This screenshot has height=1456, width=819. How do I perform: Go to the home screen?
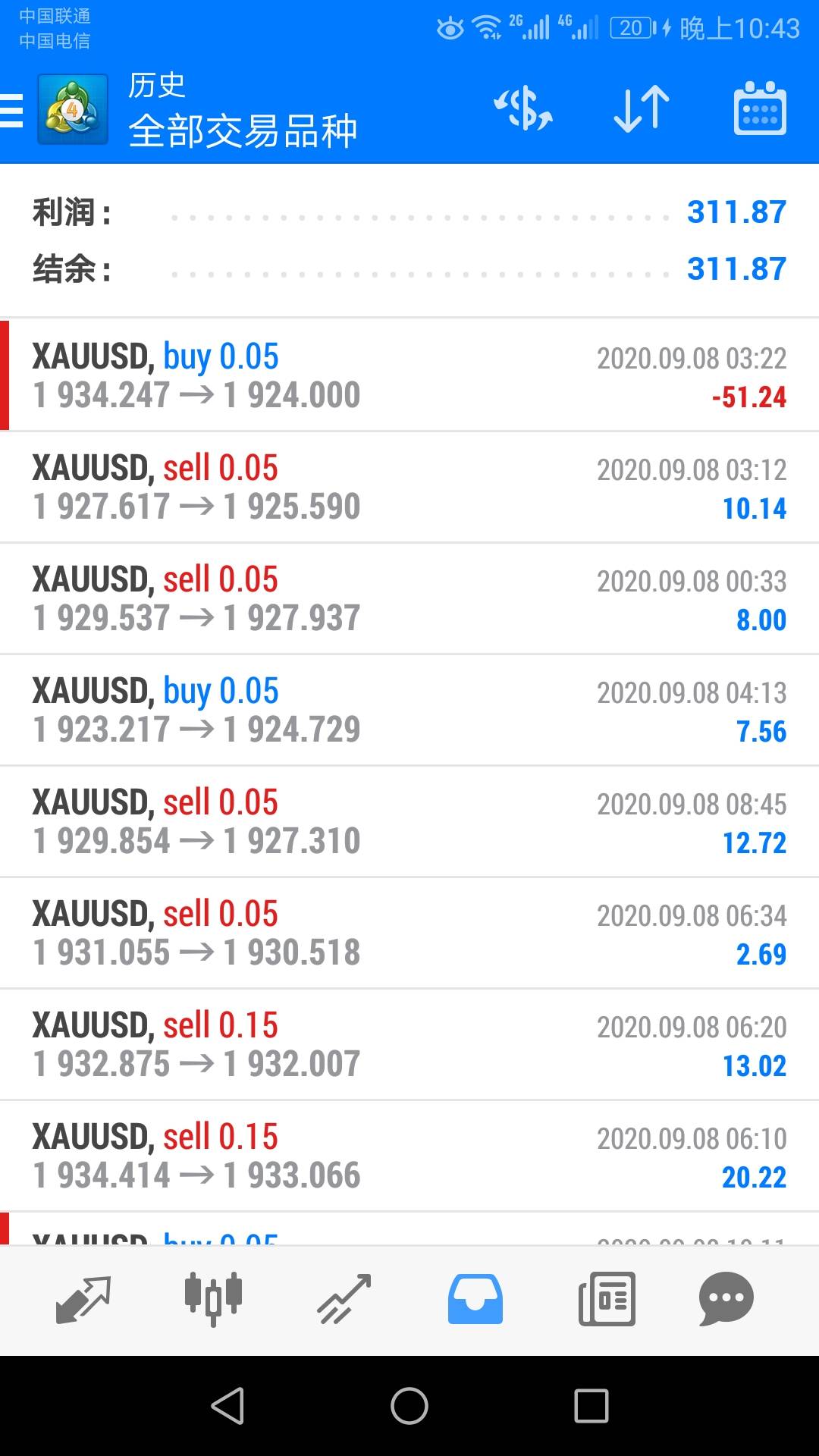point(409,1406)
